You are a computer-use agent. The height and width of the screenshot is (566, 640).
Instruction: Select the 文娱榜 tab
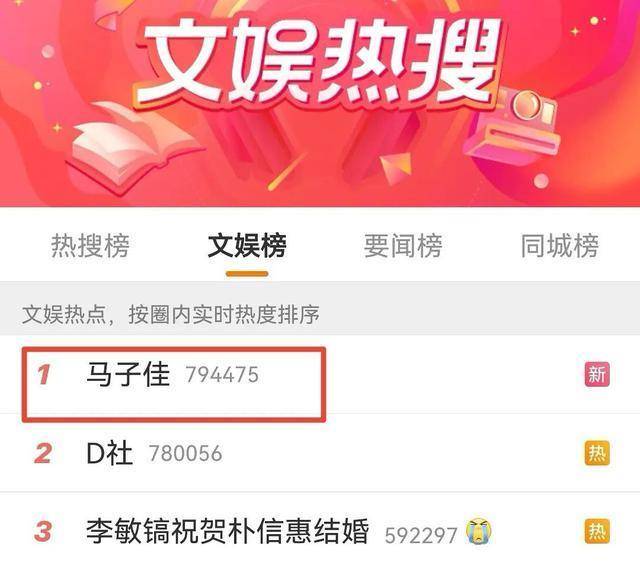coord(246,245)
